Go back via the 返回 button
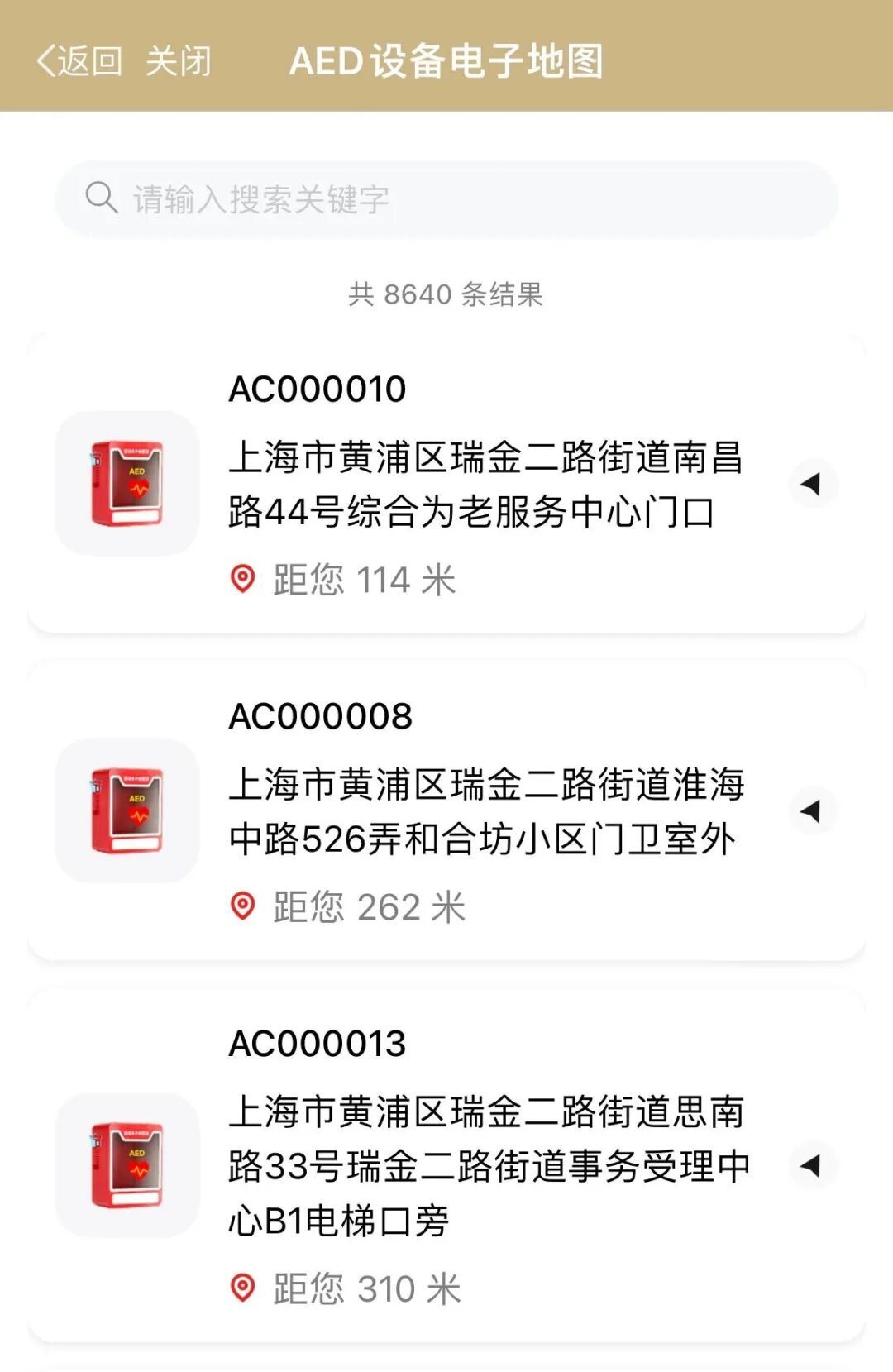Viewport: 893px width, 1372px height. click(x=79, y=61)
